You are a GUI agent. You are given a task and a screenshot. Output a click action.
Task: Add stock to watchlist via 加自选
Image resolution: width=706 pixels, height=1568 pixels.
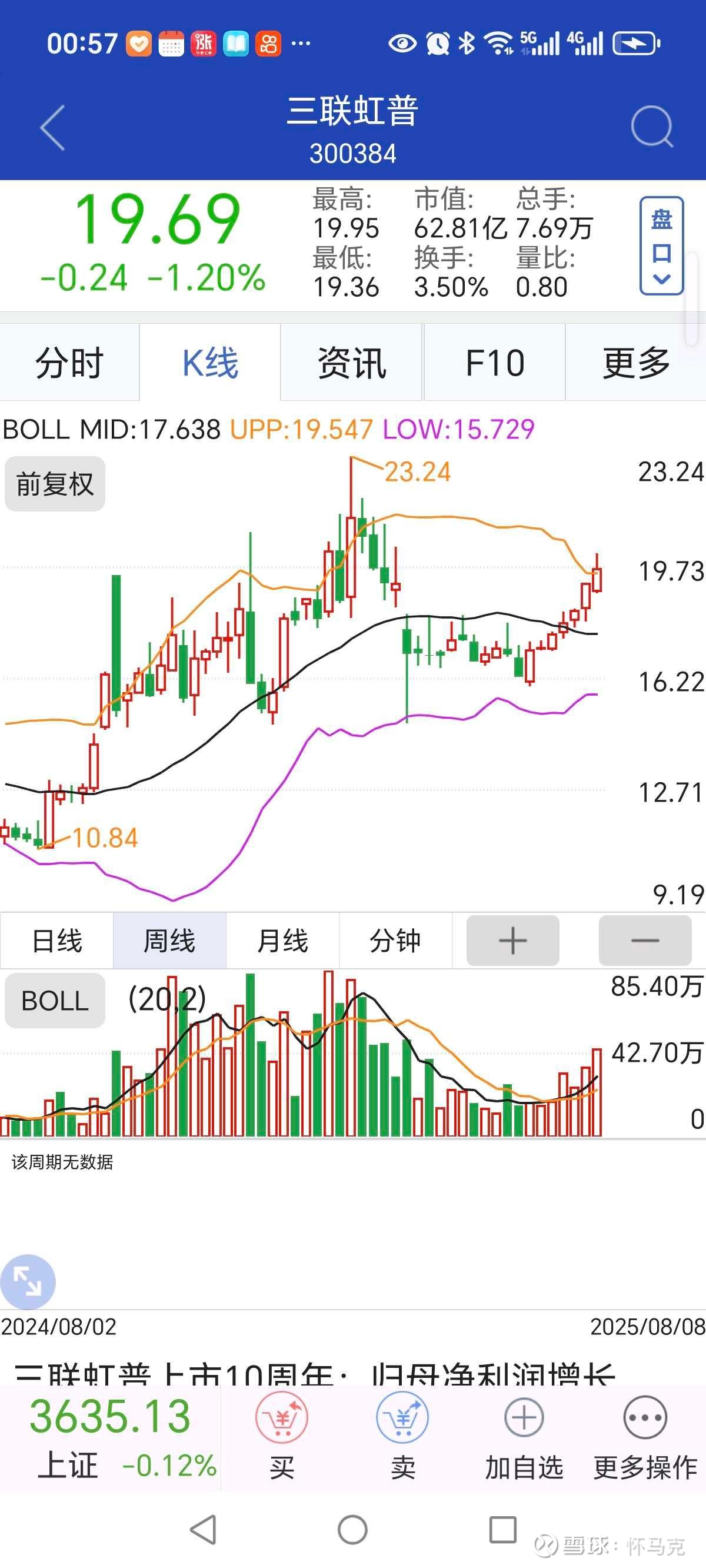click(x=524, y=1439)
